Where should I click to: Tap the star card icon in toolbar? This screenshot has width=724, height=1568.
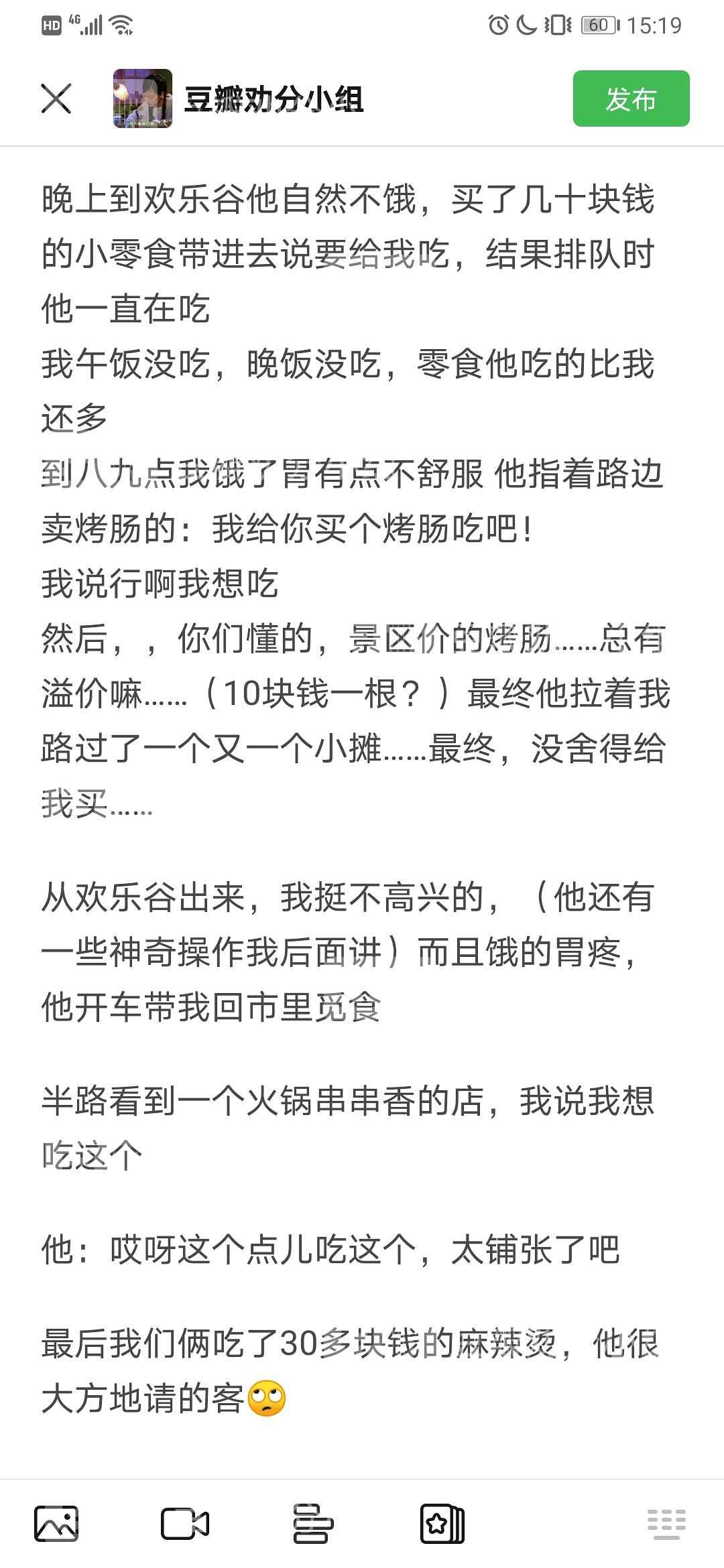[442, 1524]
